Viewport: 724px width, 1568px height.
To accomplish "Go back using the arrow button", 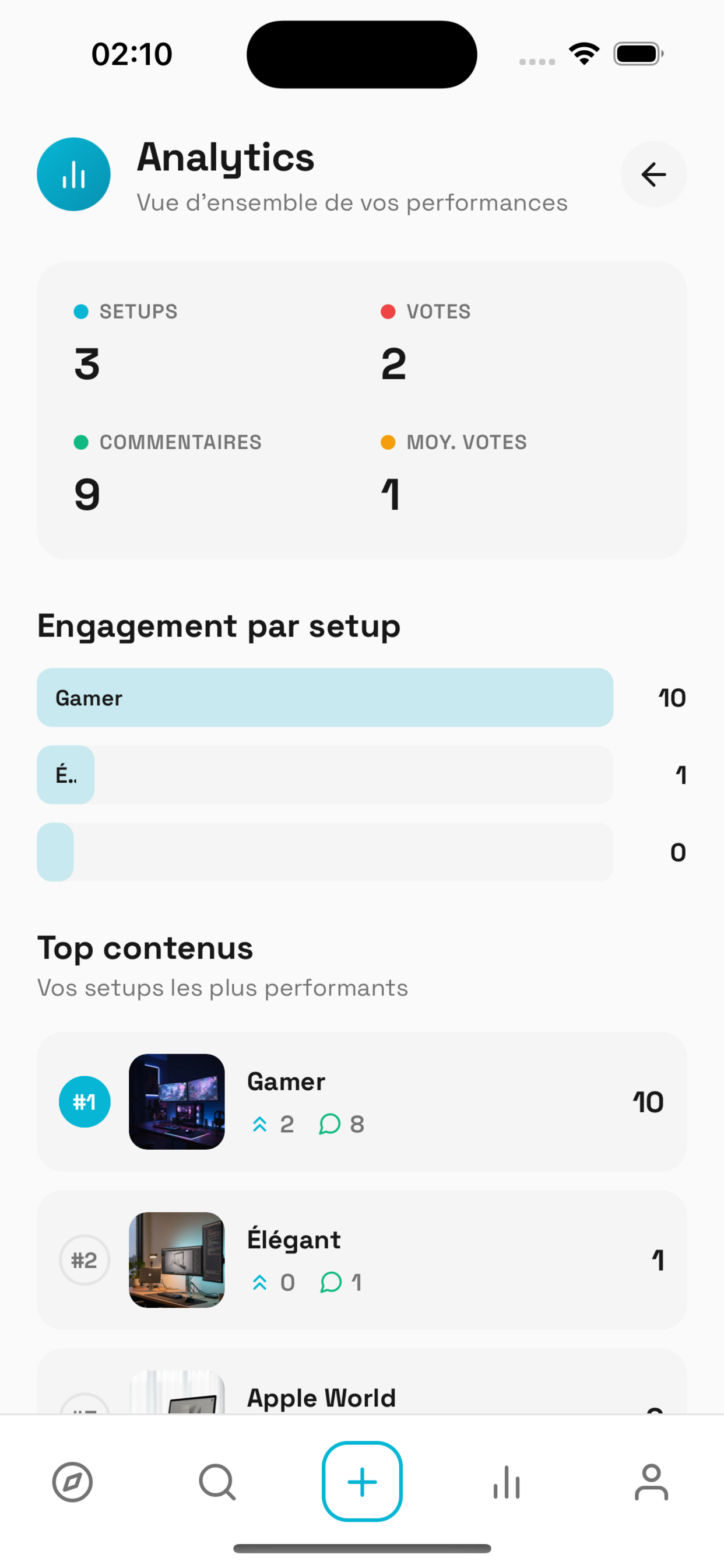I will coord(653,174).
